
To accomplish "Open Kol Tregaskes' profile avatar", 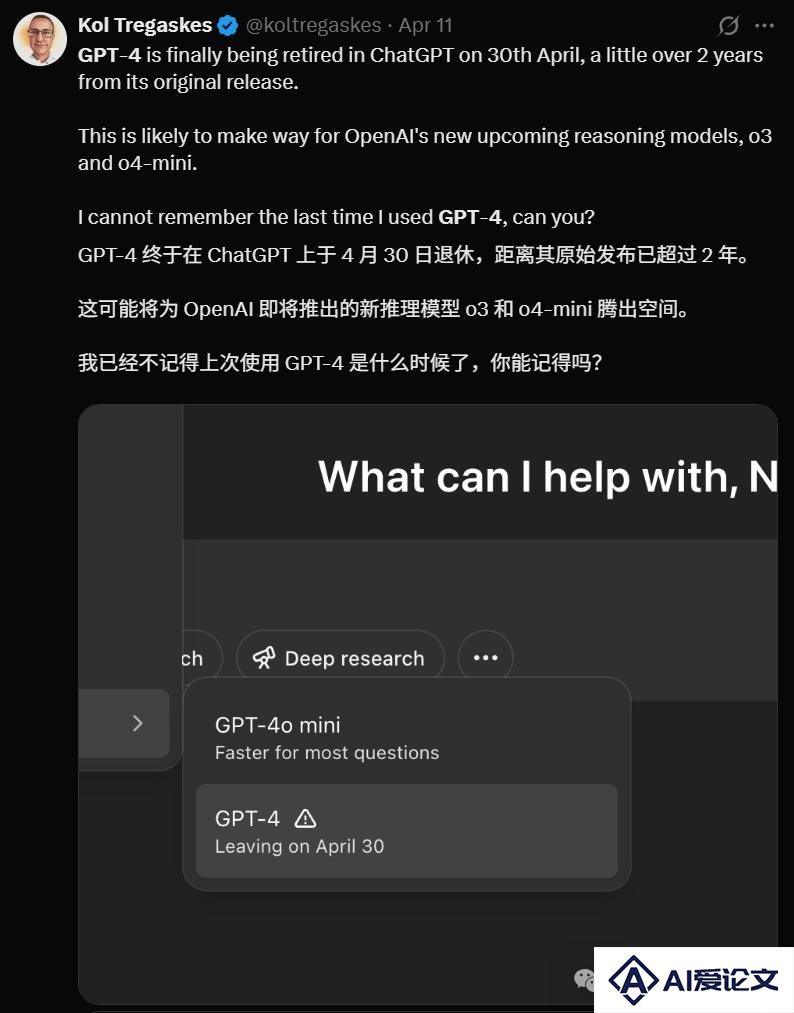I will (40, 40).
